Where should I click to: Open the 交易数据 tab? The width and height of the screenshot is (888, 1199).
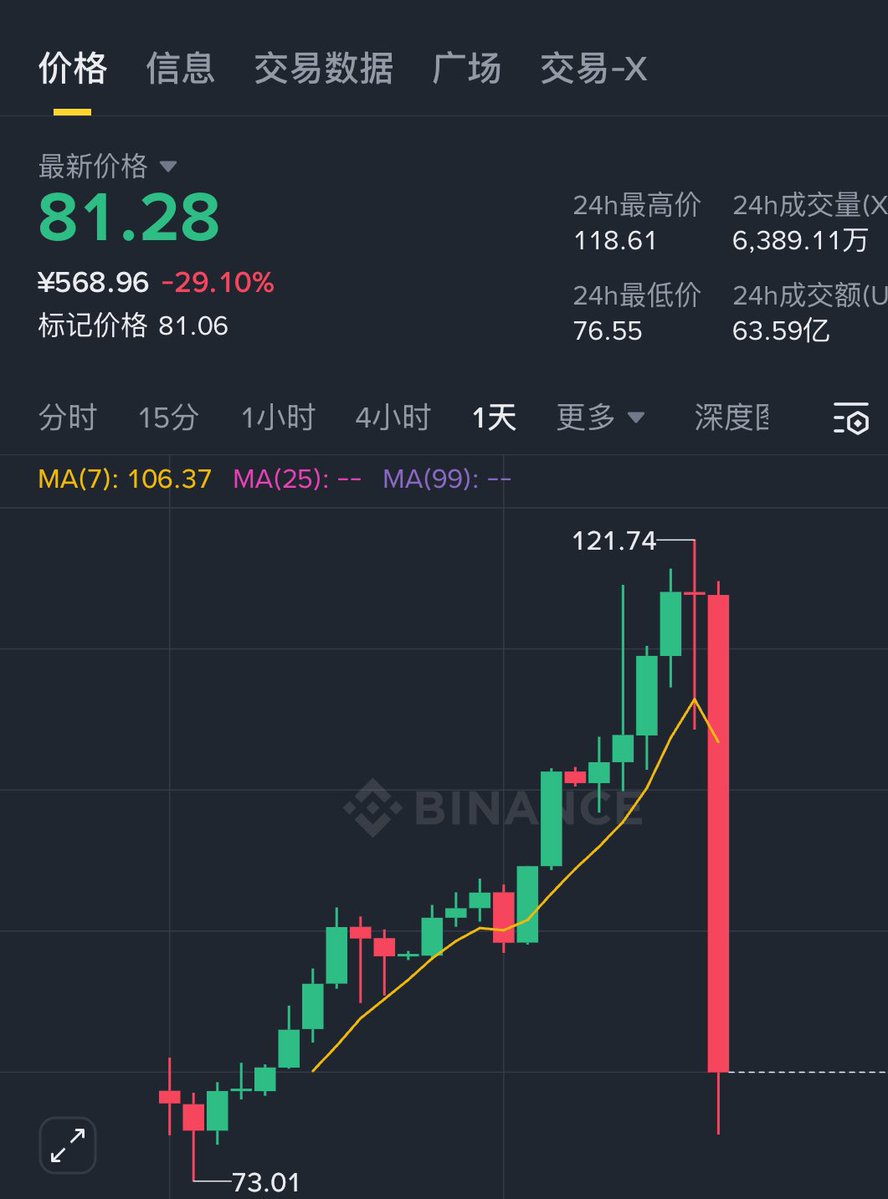[323, 69]
